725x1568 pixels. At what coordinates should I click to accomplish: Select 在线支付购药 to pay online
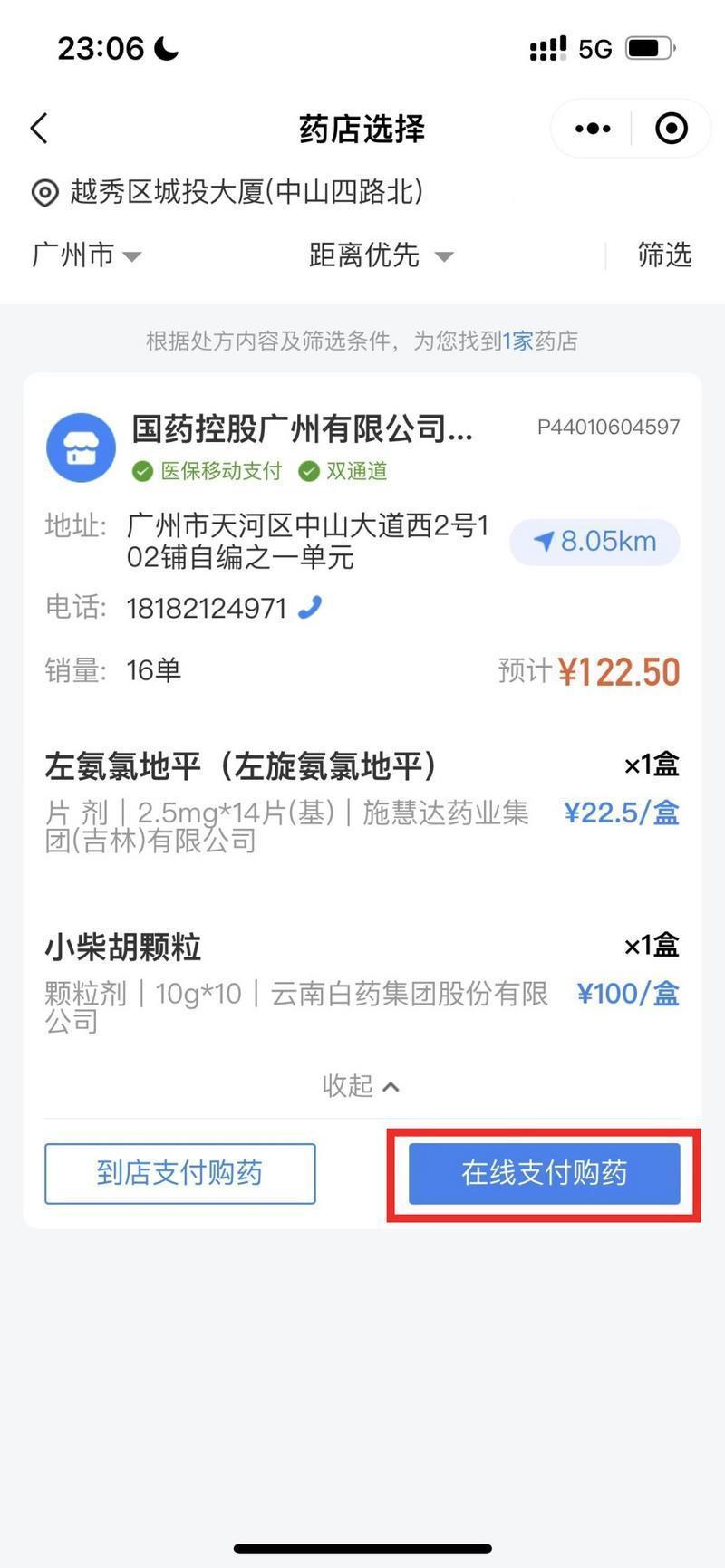click(x=544, y=1173)
